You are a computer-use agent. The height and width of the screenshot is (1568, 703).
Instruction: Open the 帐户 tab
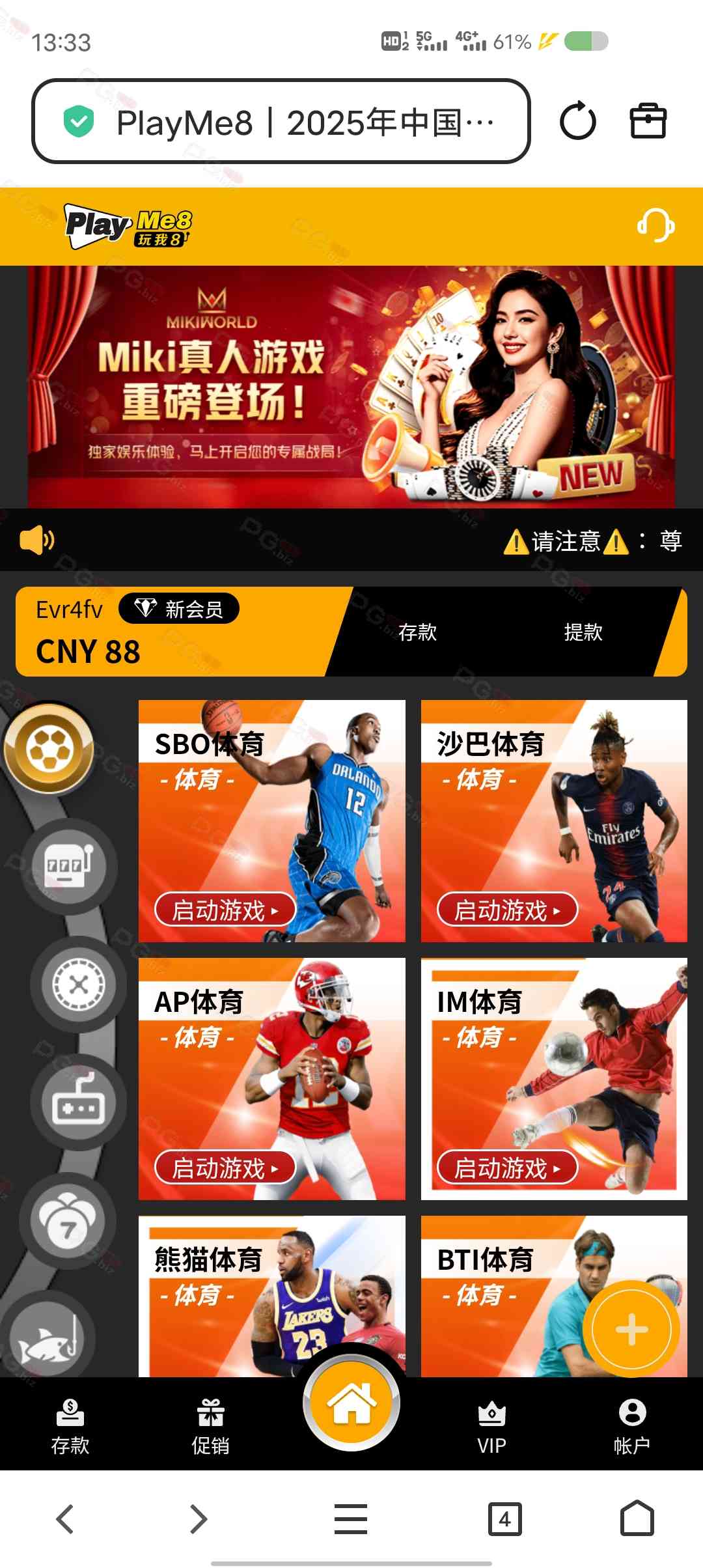click(x=631, y=1426)
